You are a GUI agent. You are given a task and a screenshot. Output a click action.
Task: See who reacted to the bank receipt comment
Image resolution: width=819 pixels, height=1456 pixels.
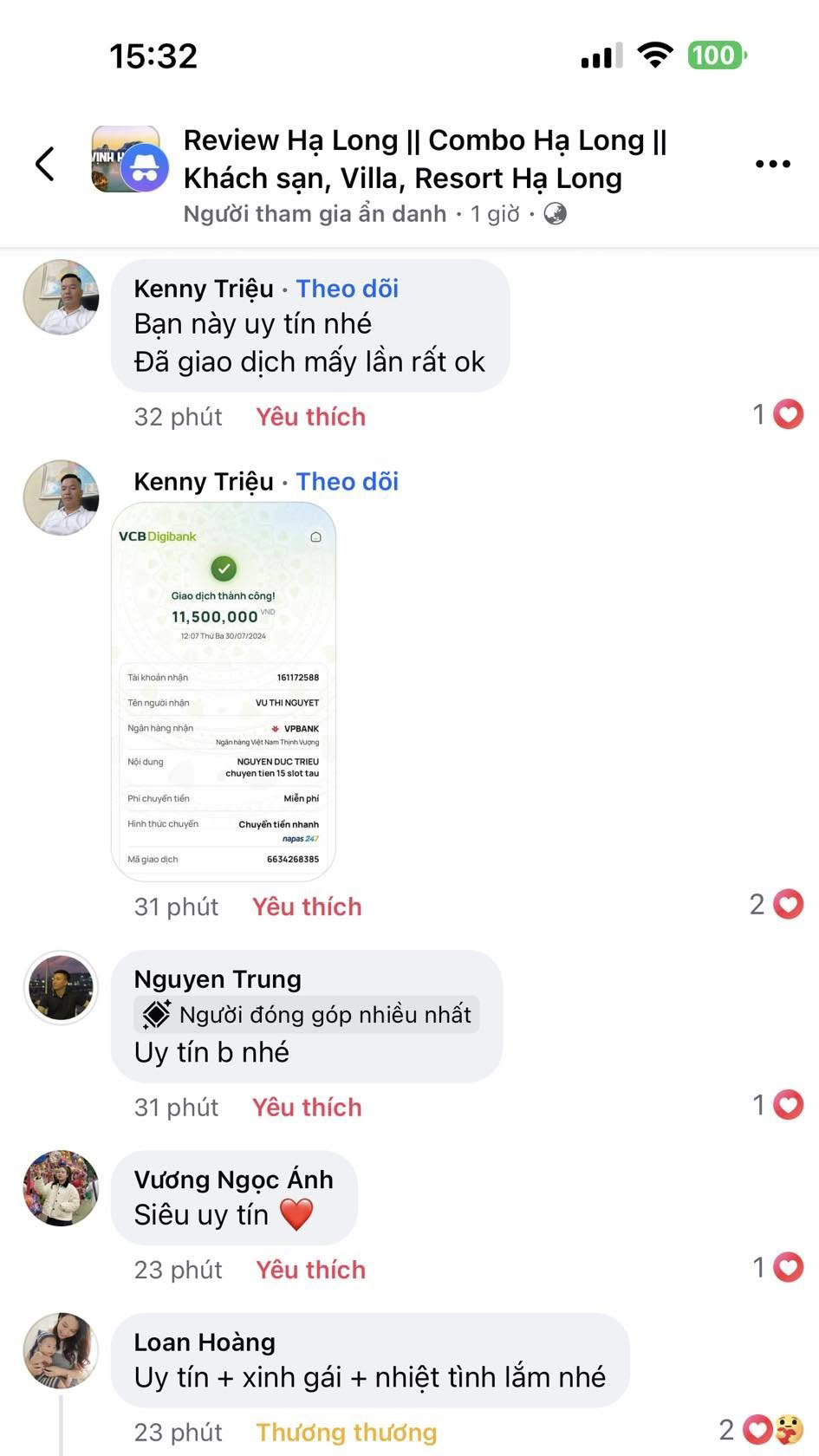coord(777,905)
